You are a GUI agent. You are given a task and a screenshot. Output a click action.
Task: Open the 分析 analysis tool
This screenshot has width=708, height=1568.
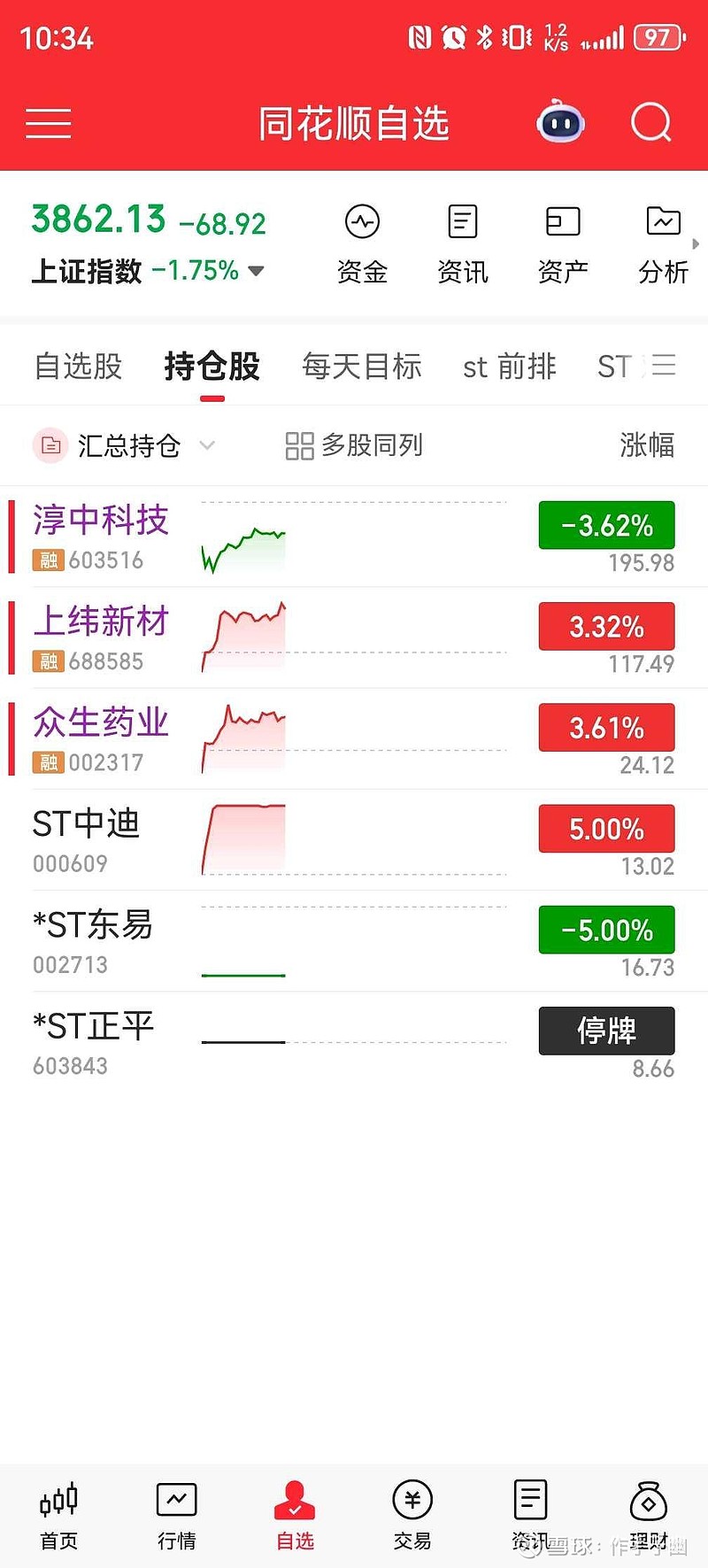point(662,241)
